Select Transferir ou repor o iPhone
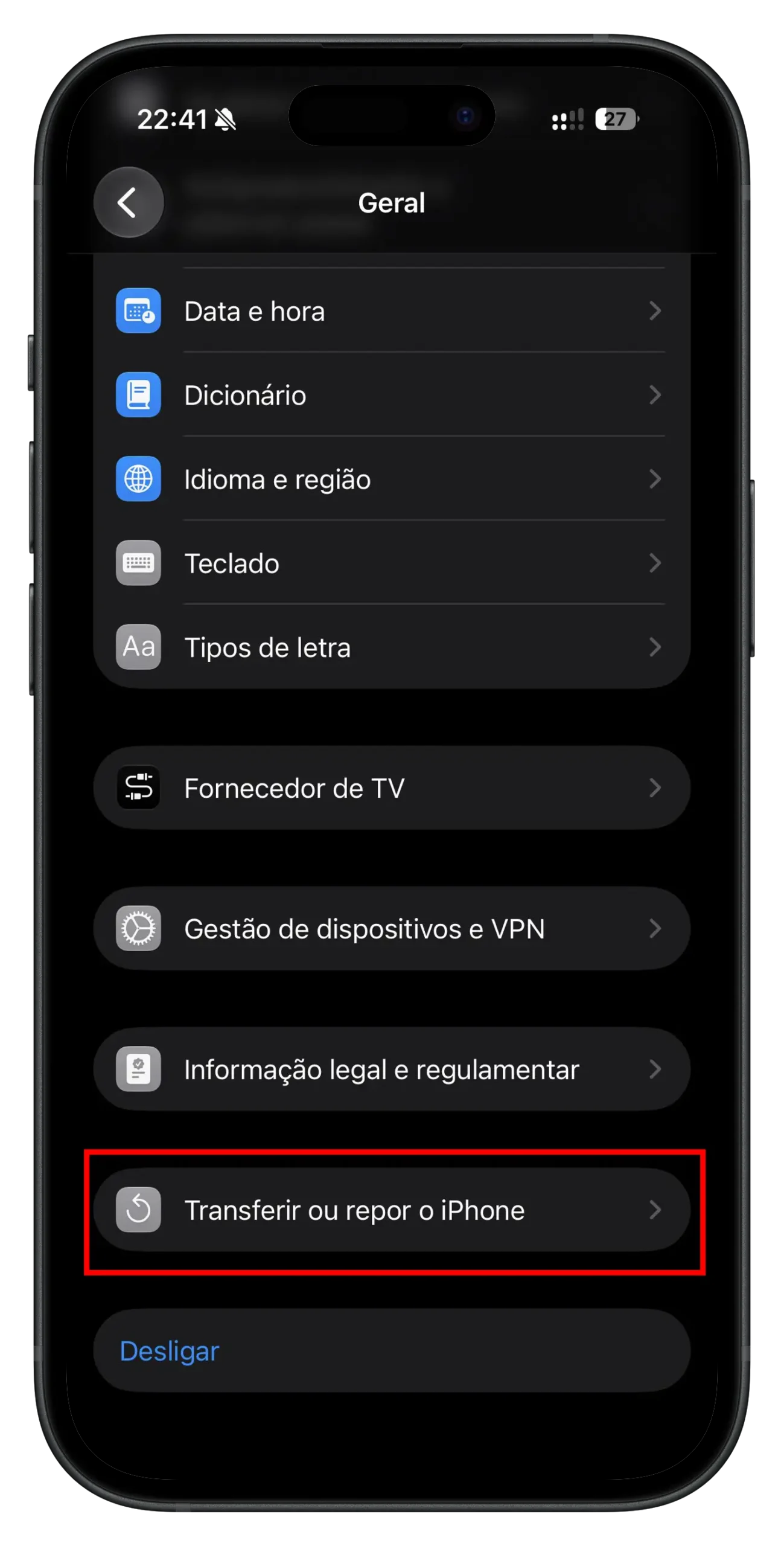Image resolution: width=784 pixels, height=1546 pixels. coord(391,1209)
